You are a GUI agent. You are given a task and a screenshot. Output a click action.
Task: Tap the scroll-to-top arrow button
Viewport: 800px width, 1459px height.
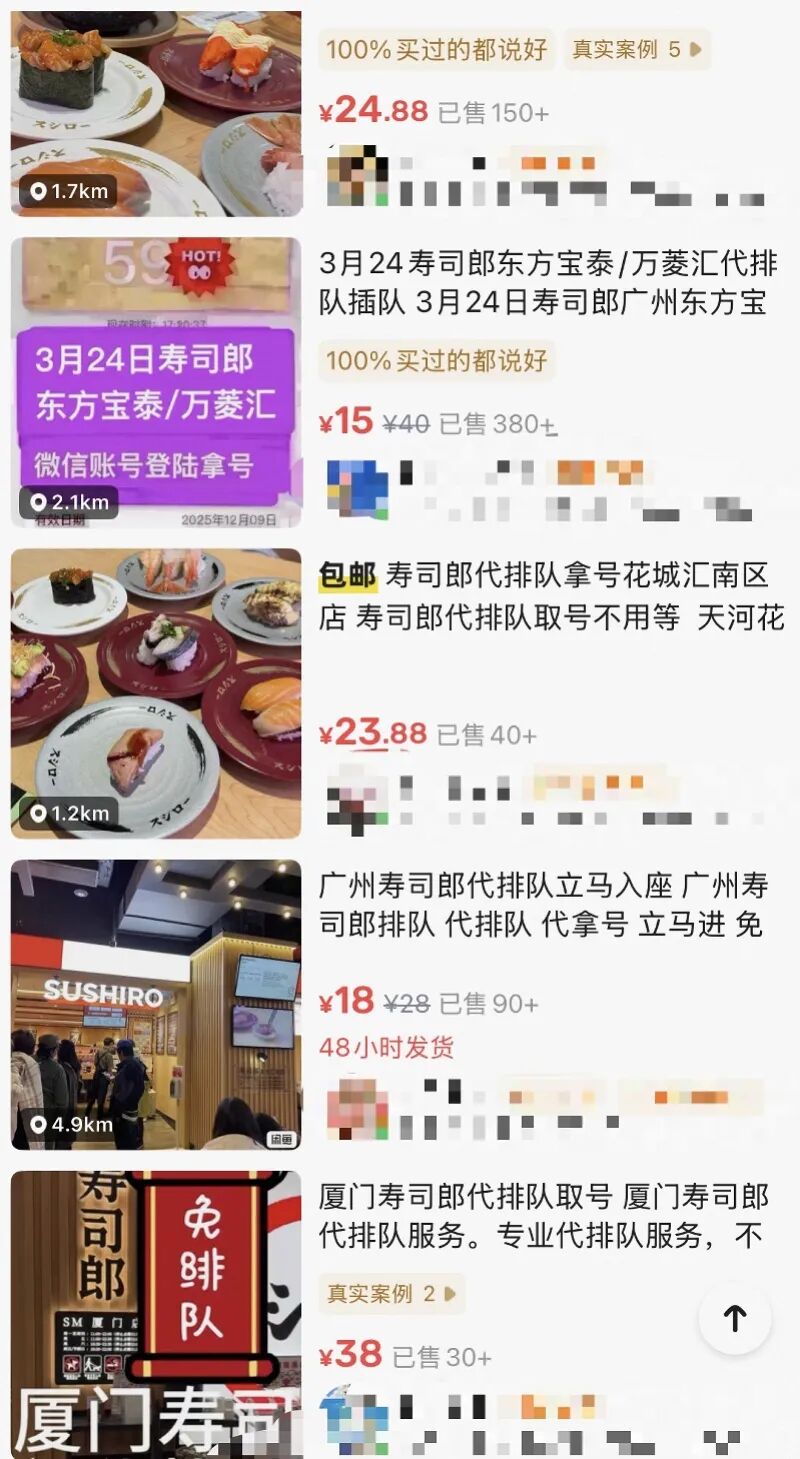tap(735, 1318)
